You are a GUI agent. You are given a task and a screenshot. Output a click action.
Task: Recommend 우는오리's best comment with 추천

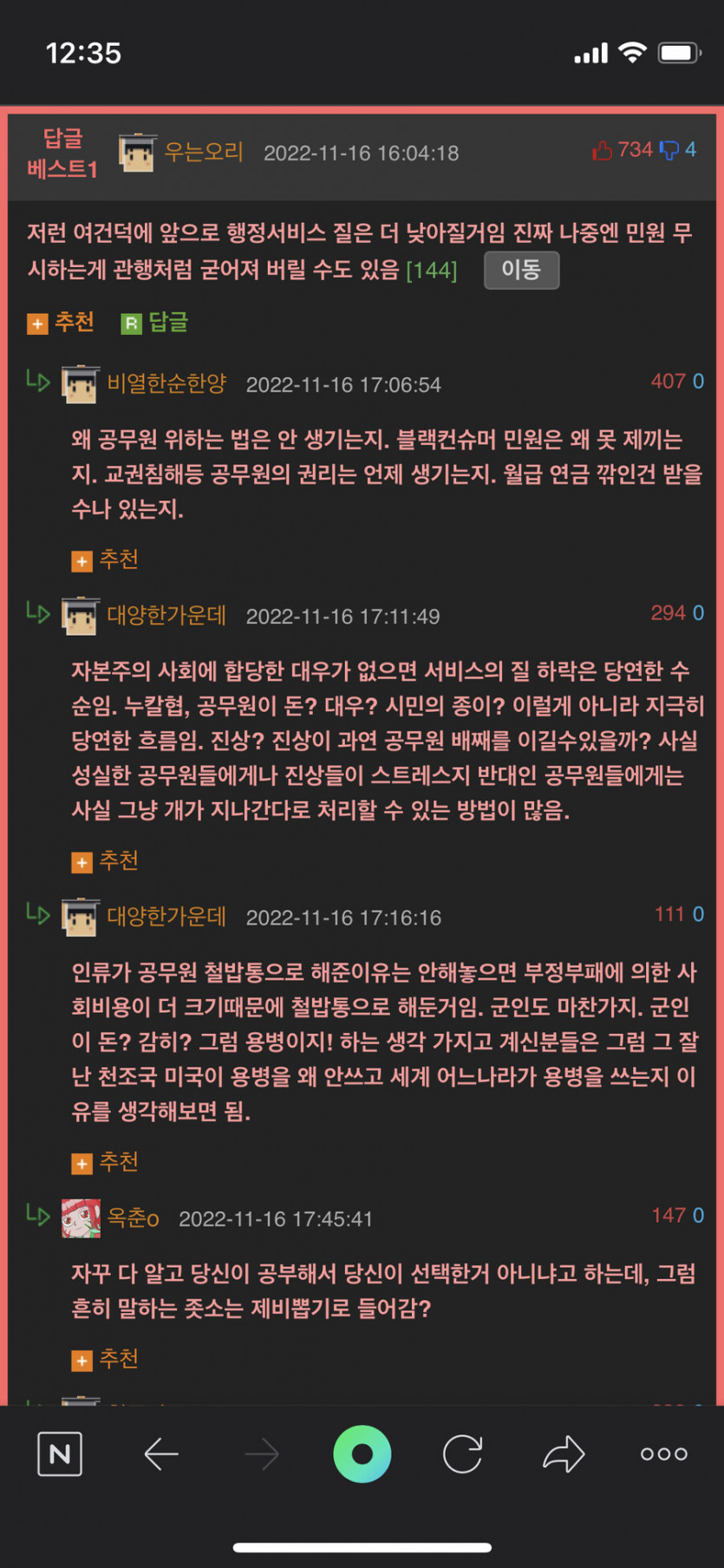61,323
